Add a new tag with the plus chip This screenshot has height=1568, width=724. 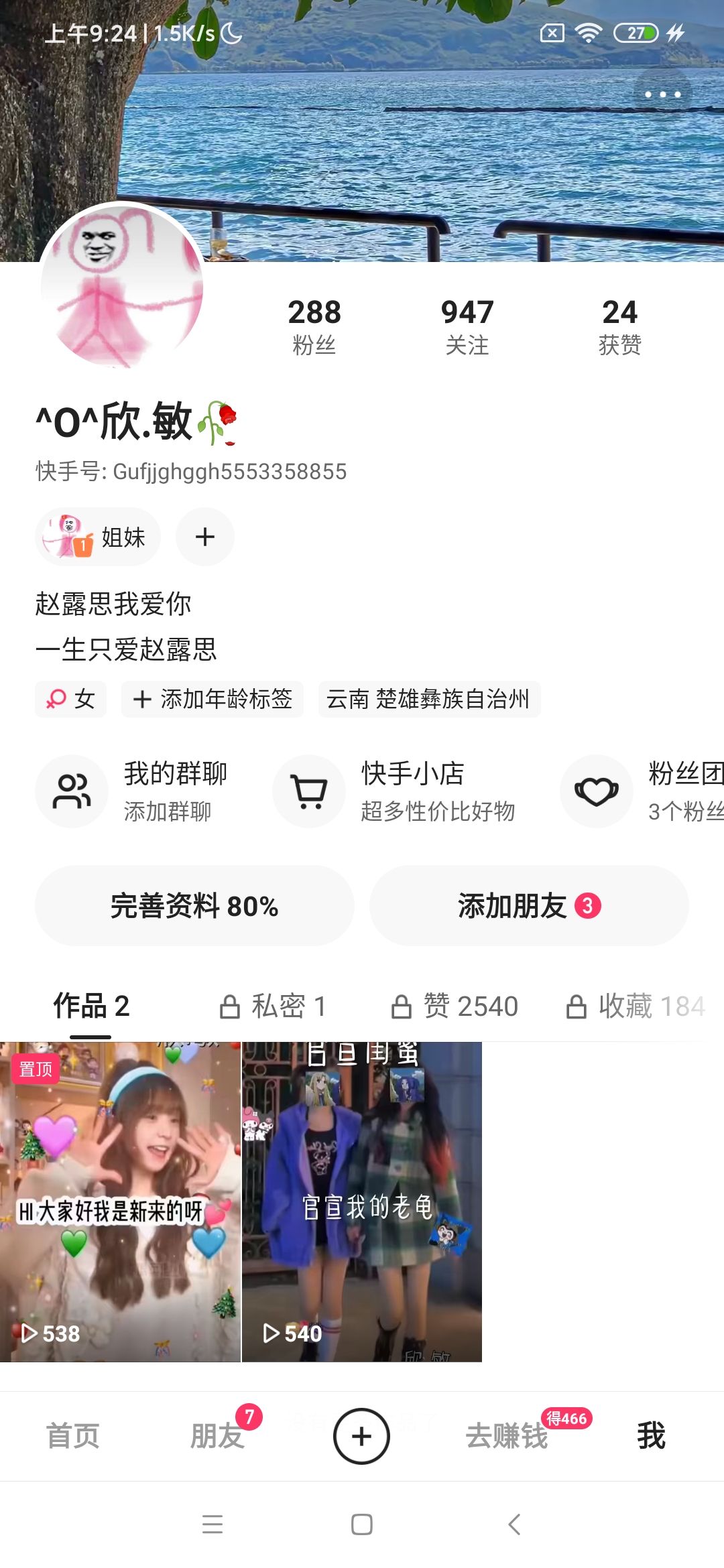click(x=205, y=537)
